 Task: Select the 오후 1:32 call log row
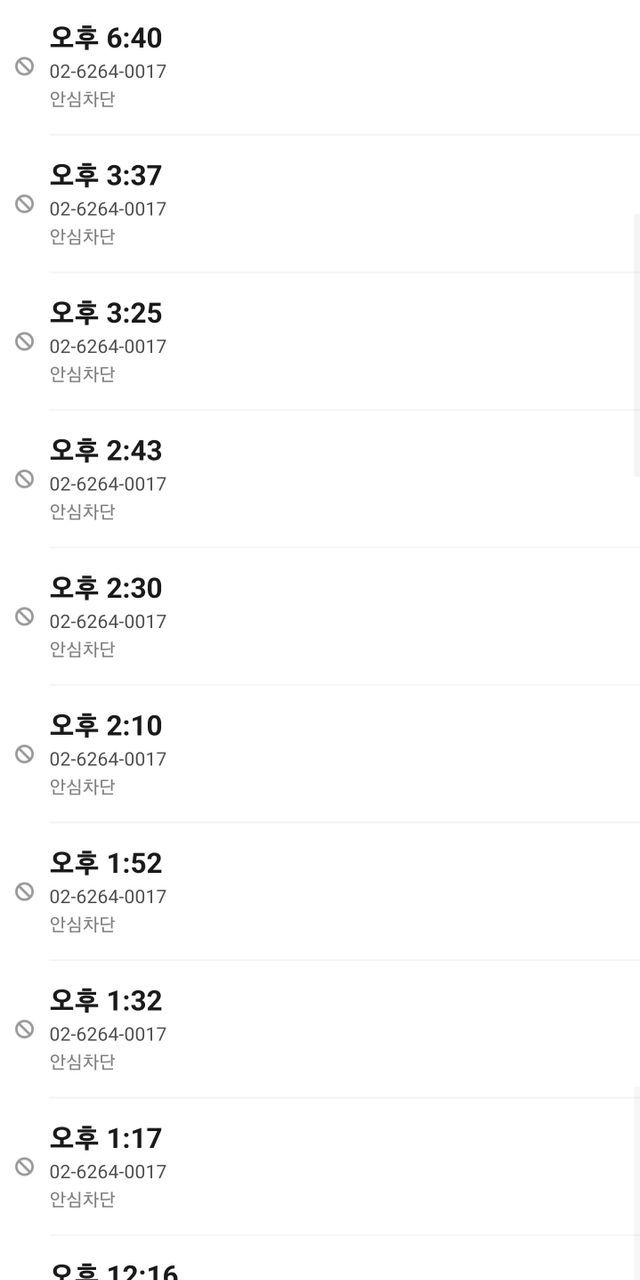pyautogui.click(x=320, y=1029)
